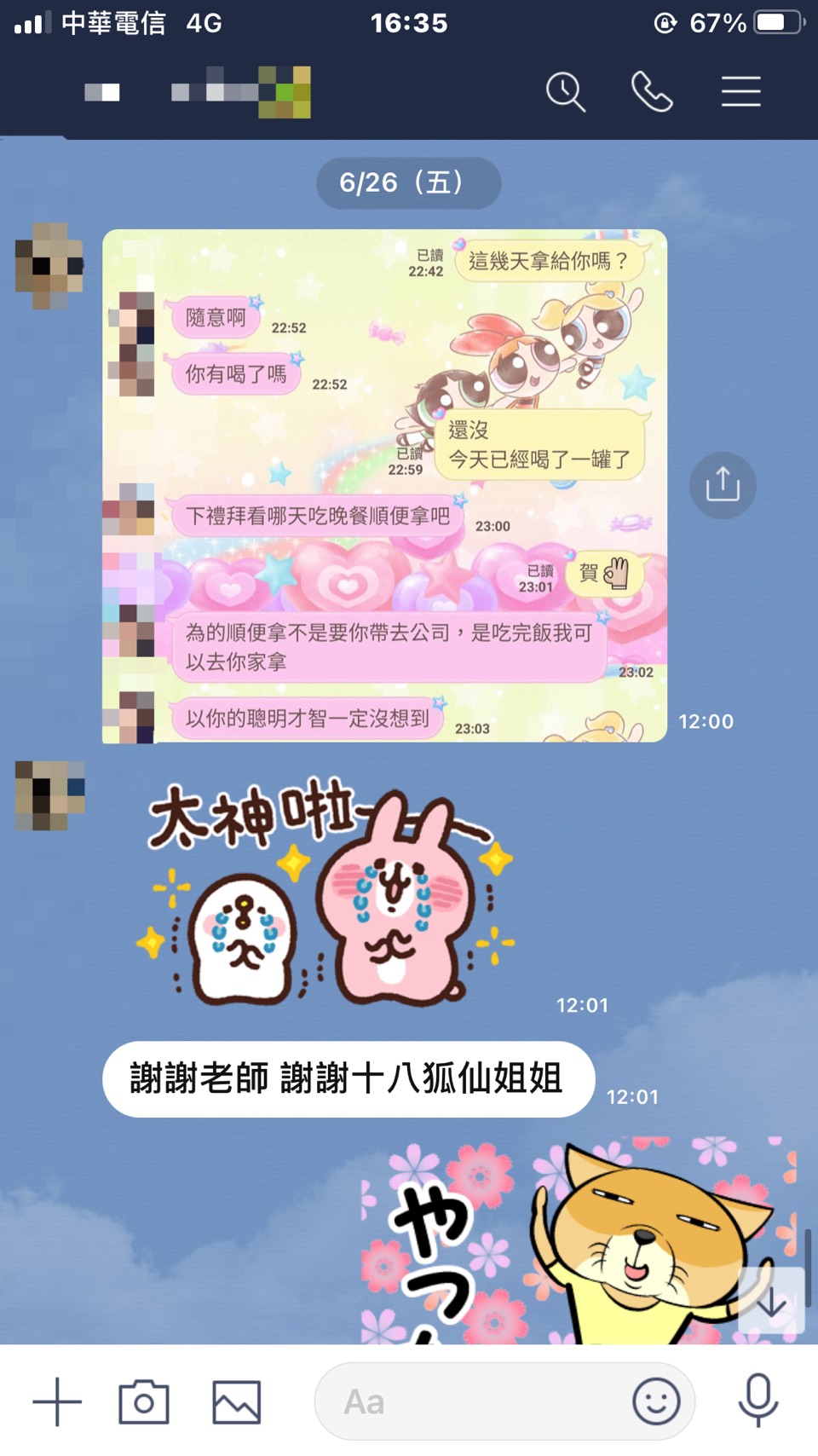Share the screenshot image
Screen dimensions: 818x1456
pos(723,485)
